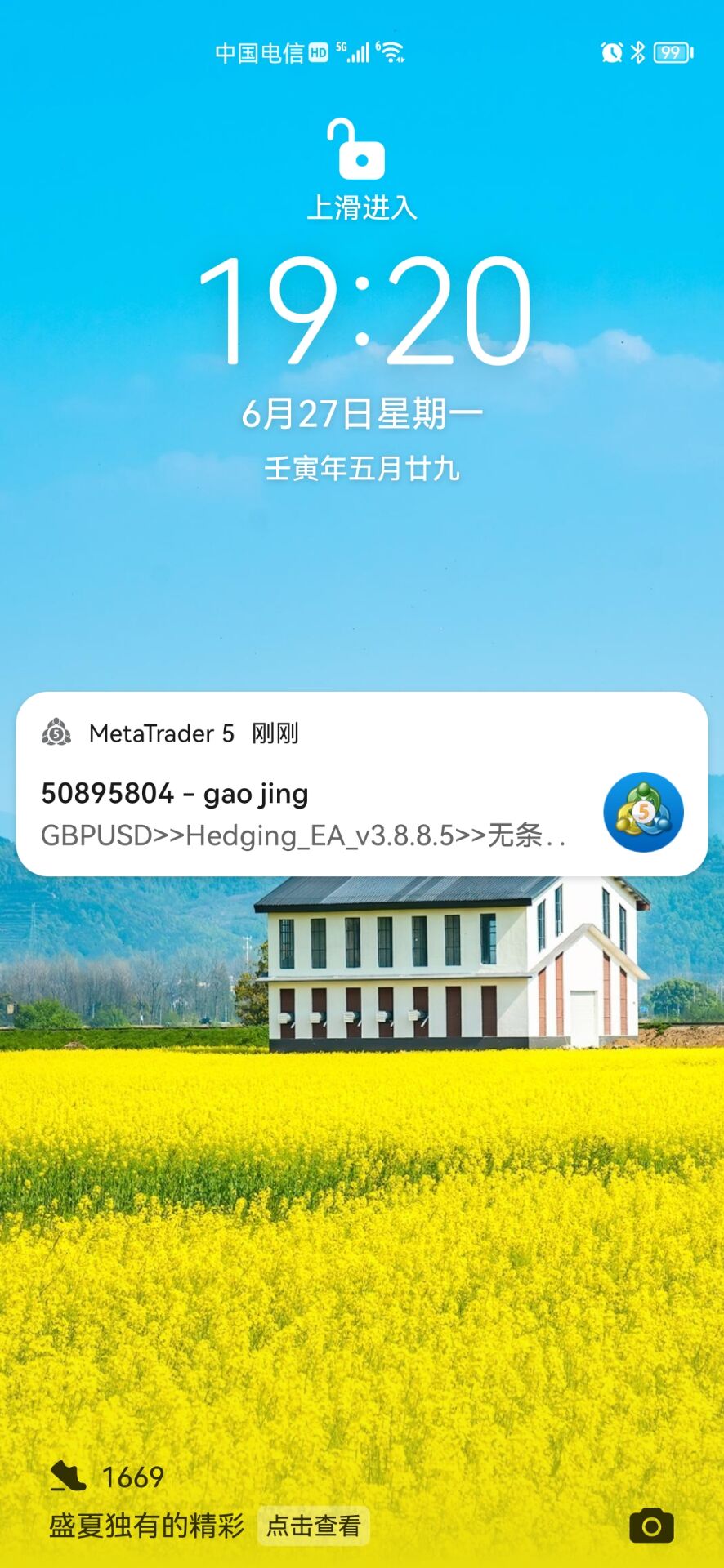The height and width of the screenshot is (1568, 724).
Task: Tap the 点击查看 button
Action: tap(314, 1526)
